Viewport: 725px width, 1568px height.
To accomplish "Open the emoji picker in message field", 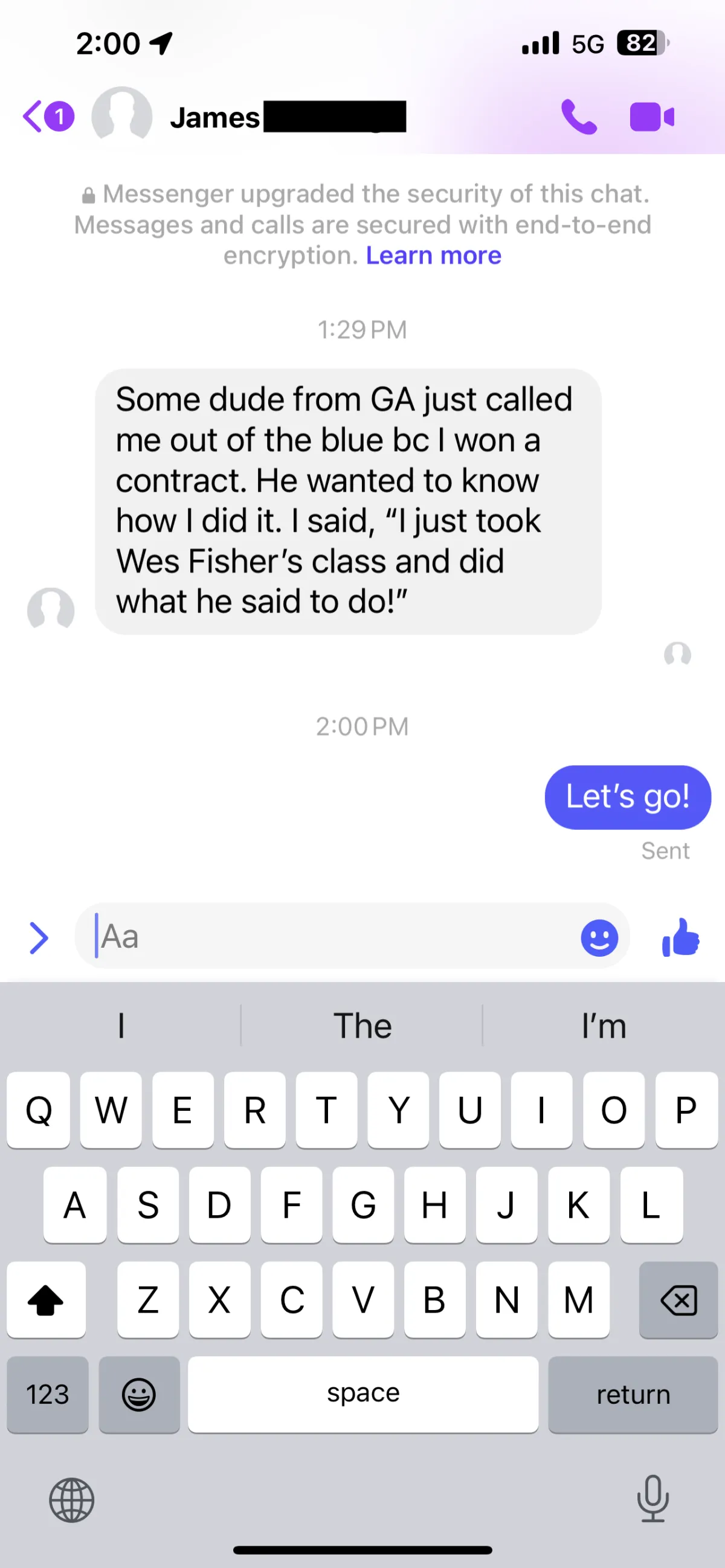I will pyautogui.click(x=599, y=937).
